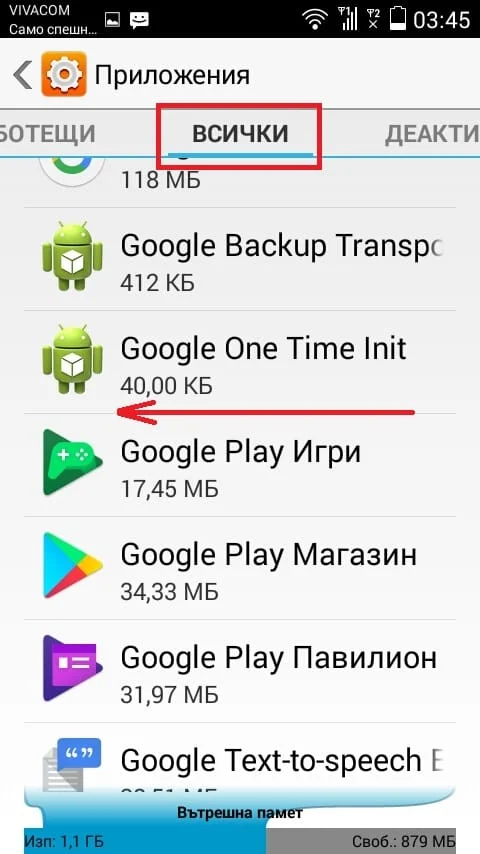Open Google Play Магазин app info
480x854 pixels.
pos(240,568)
